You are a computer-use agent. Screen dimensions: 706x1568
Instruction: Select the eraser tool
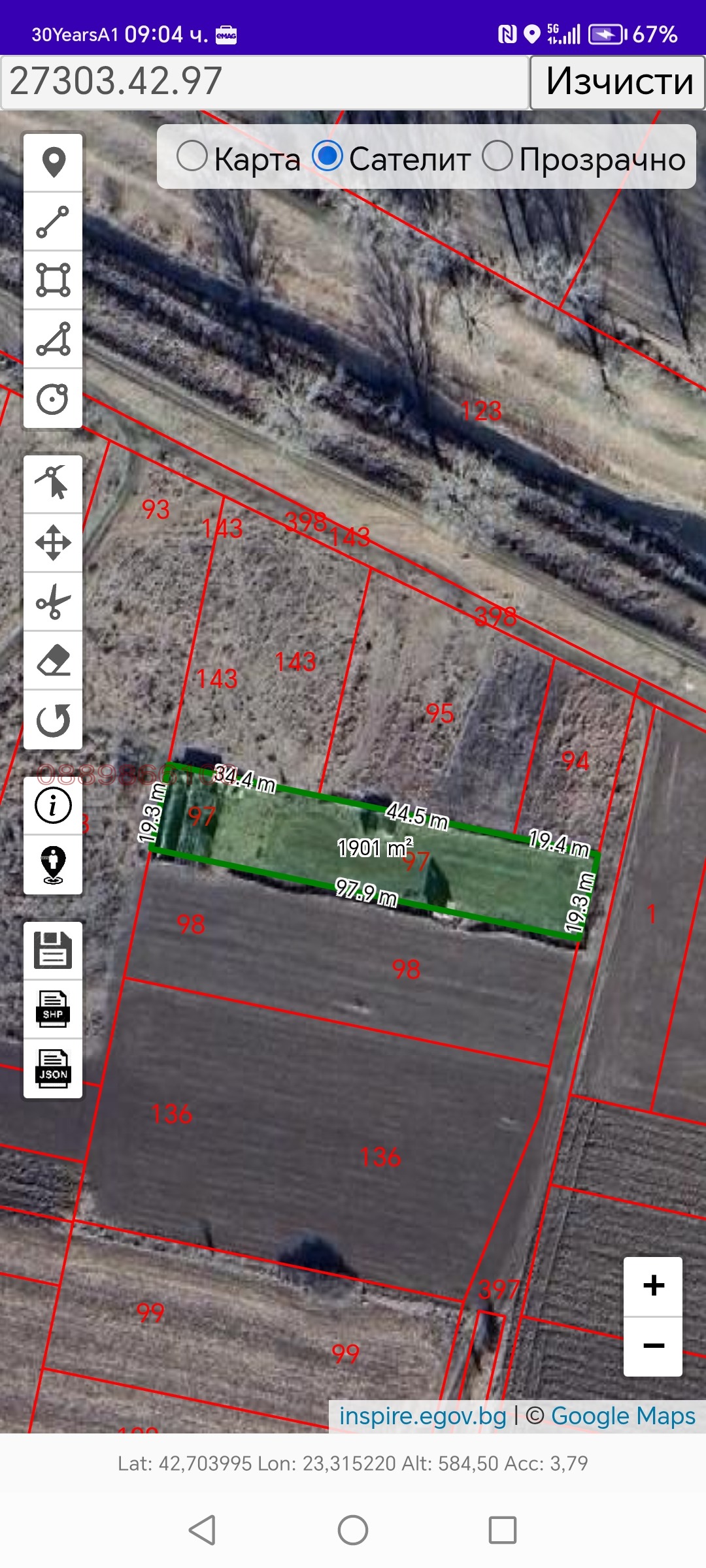(x=53, y=661)
